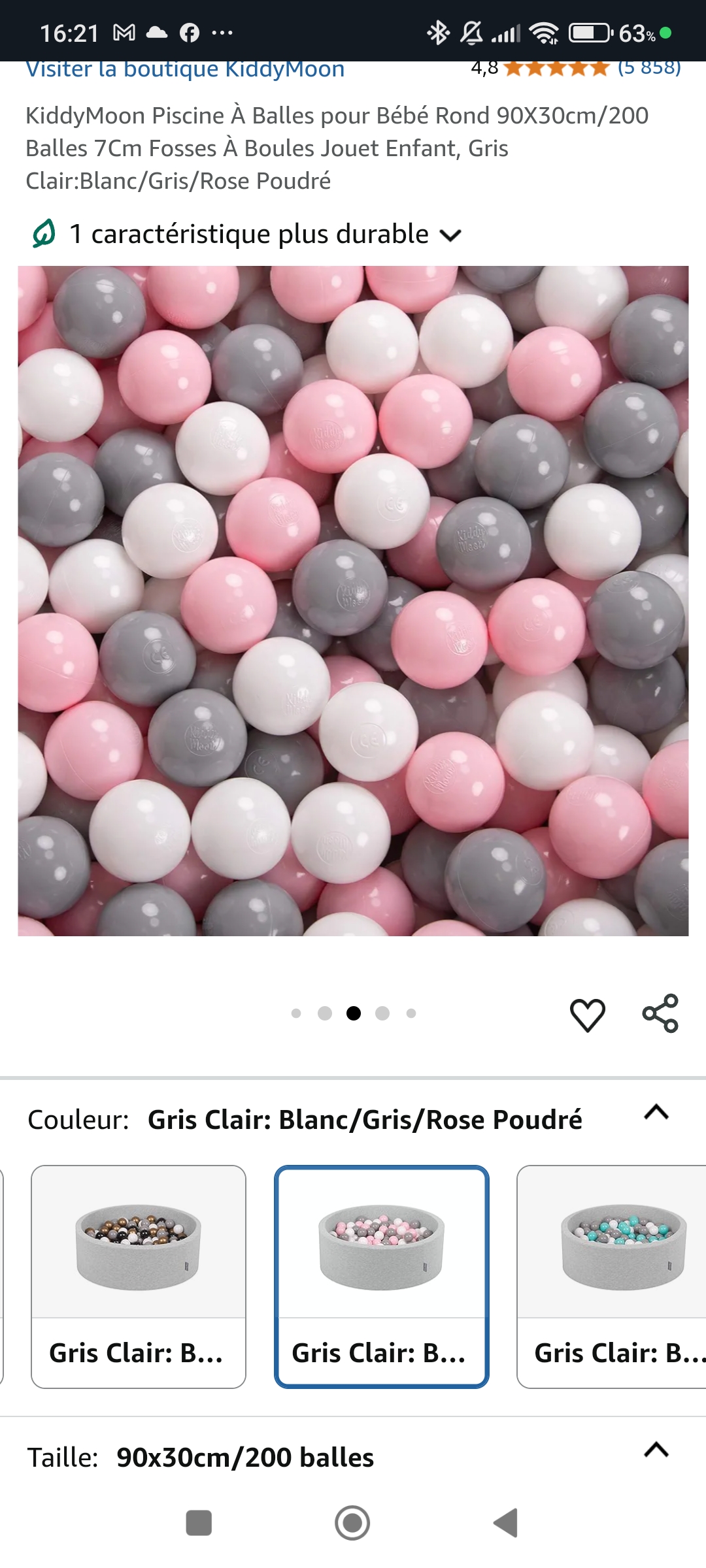Expand the "1 caractéristique plus durable" section
706x1568 pixels.
pyautogui.click(x=247, y=234)
